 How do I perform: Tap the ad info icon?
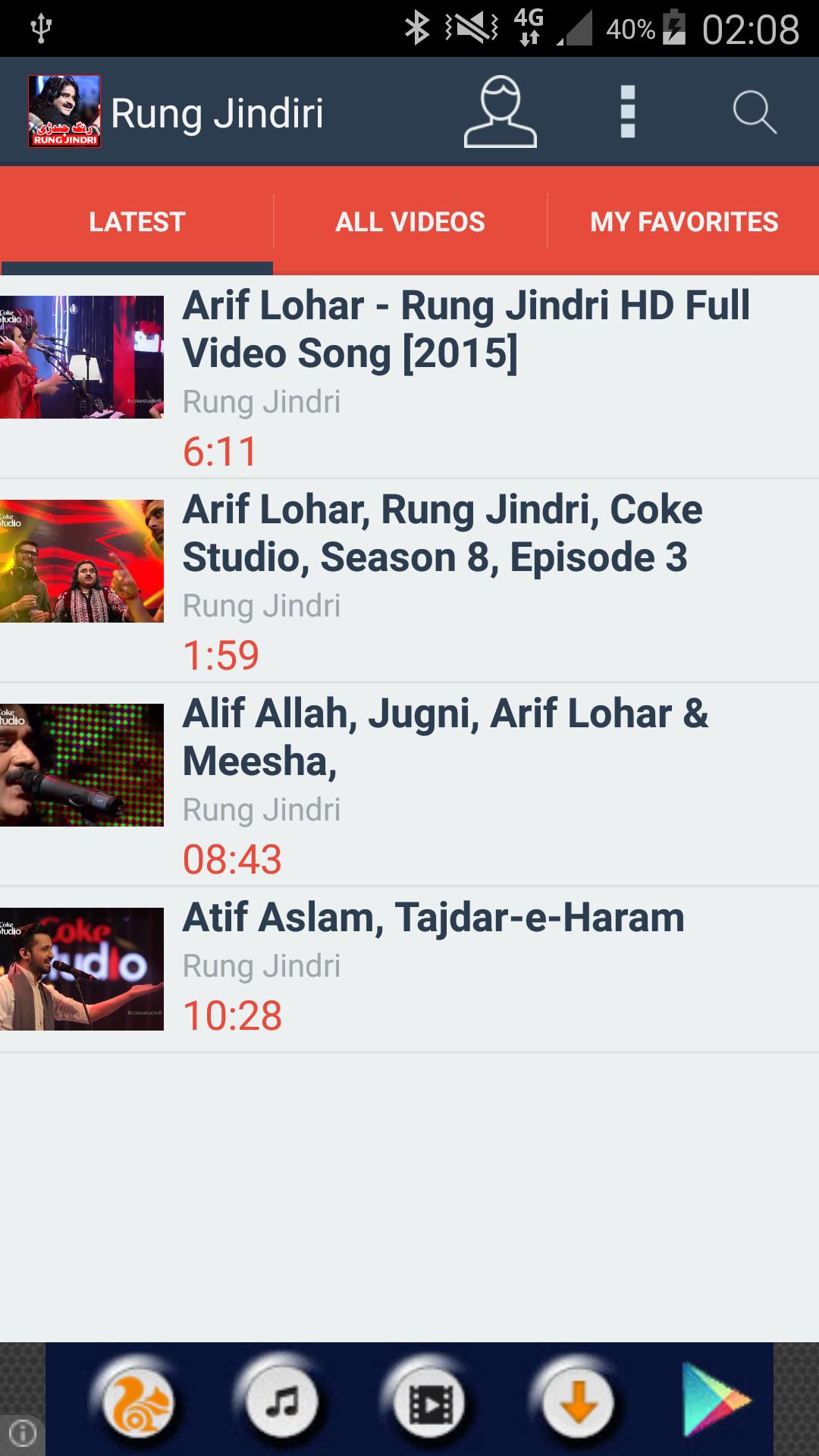[22, 1434]
